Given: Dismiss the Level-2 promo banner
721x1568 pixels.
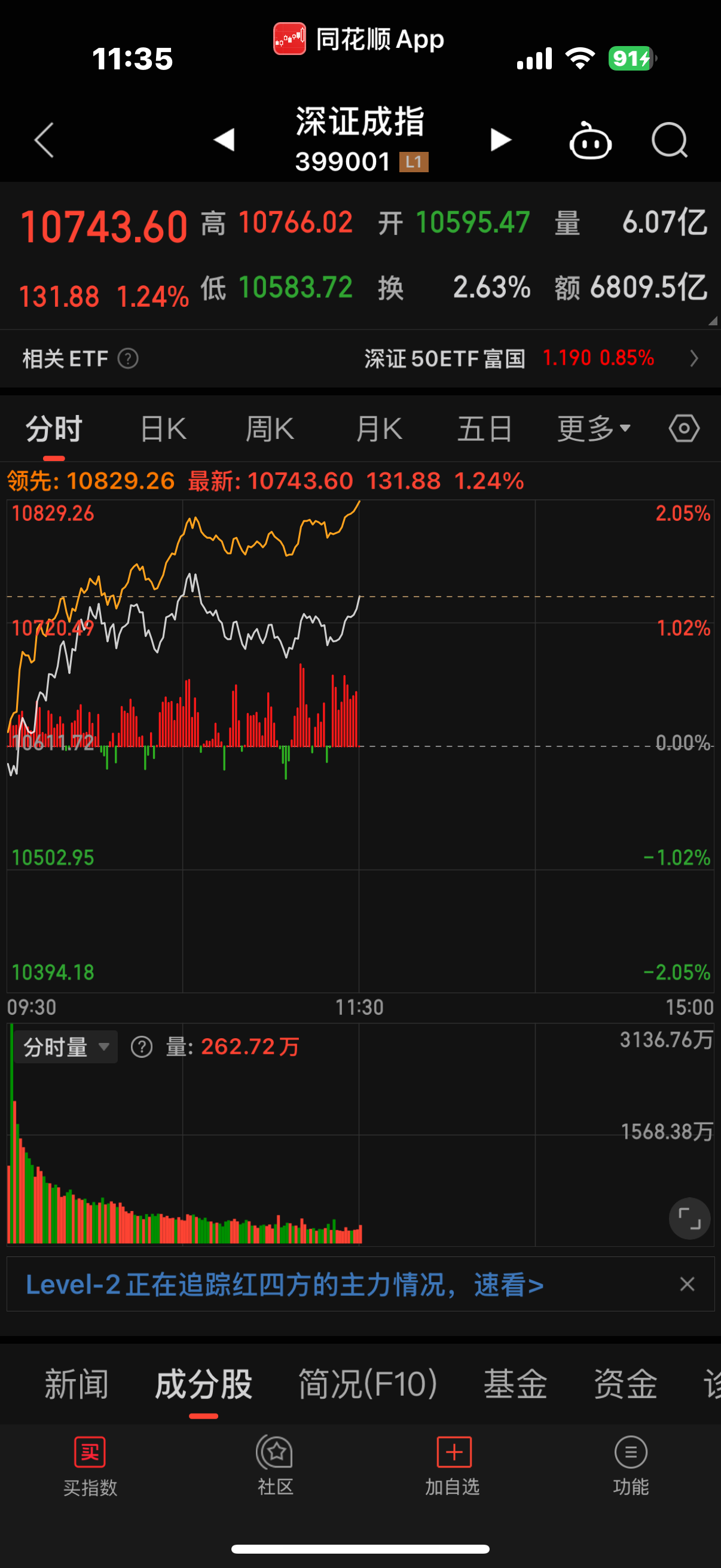Looking at the screenshot, I should 687,1284.
